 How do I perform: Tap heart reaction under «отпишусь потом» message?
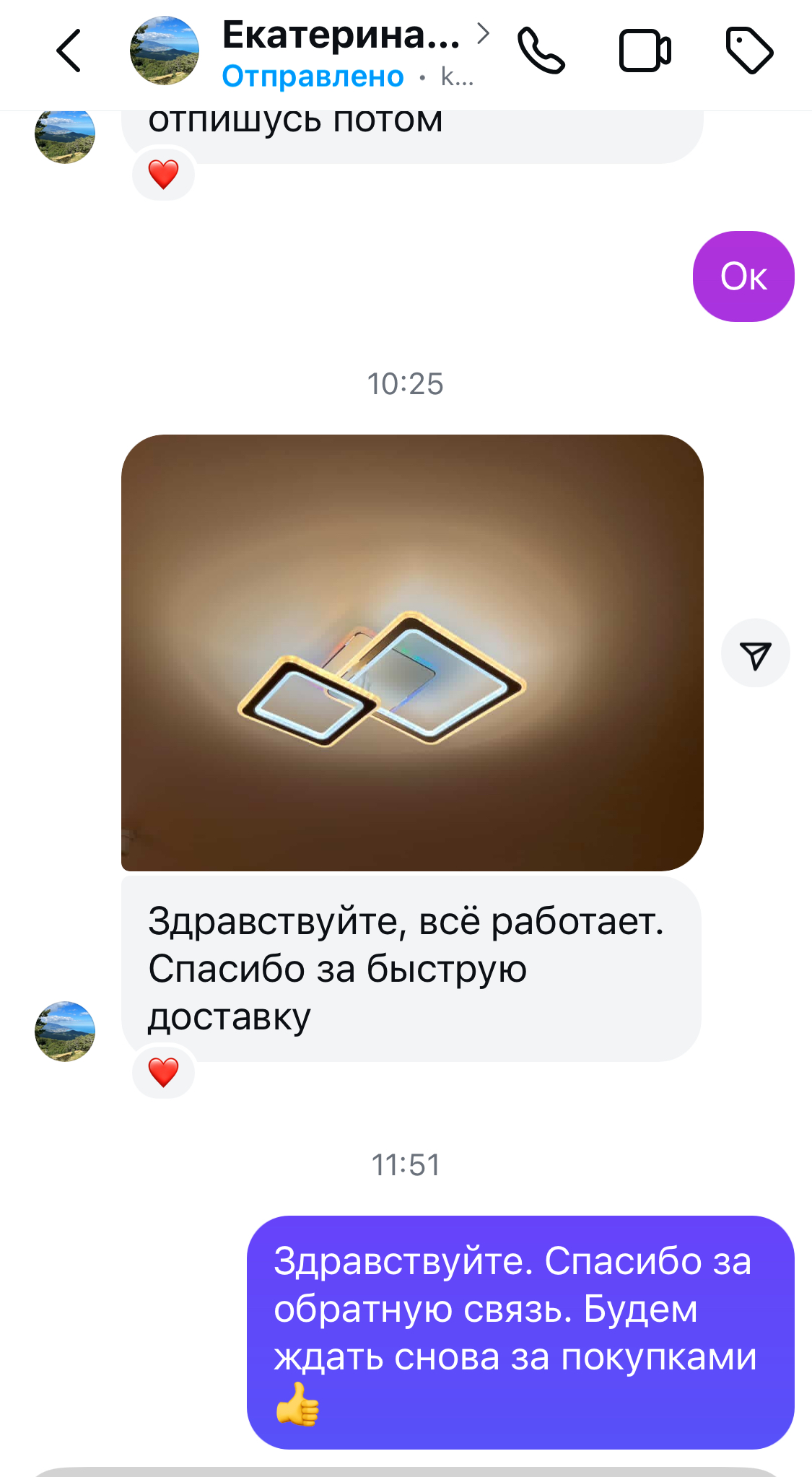tap(163, 175)
